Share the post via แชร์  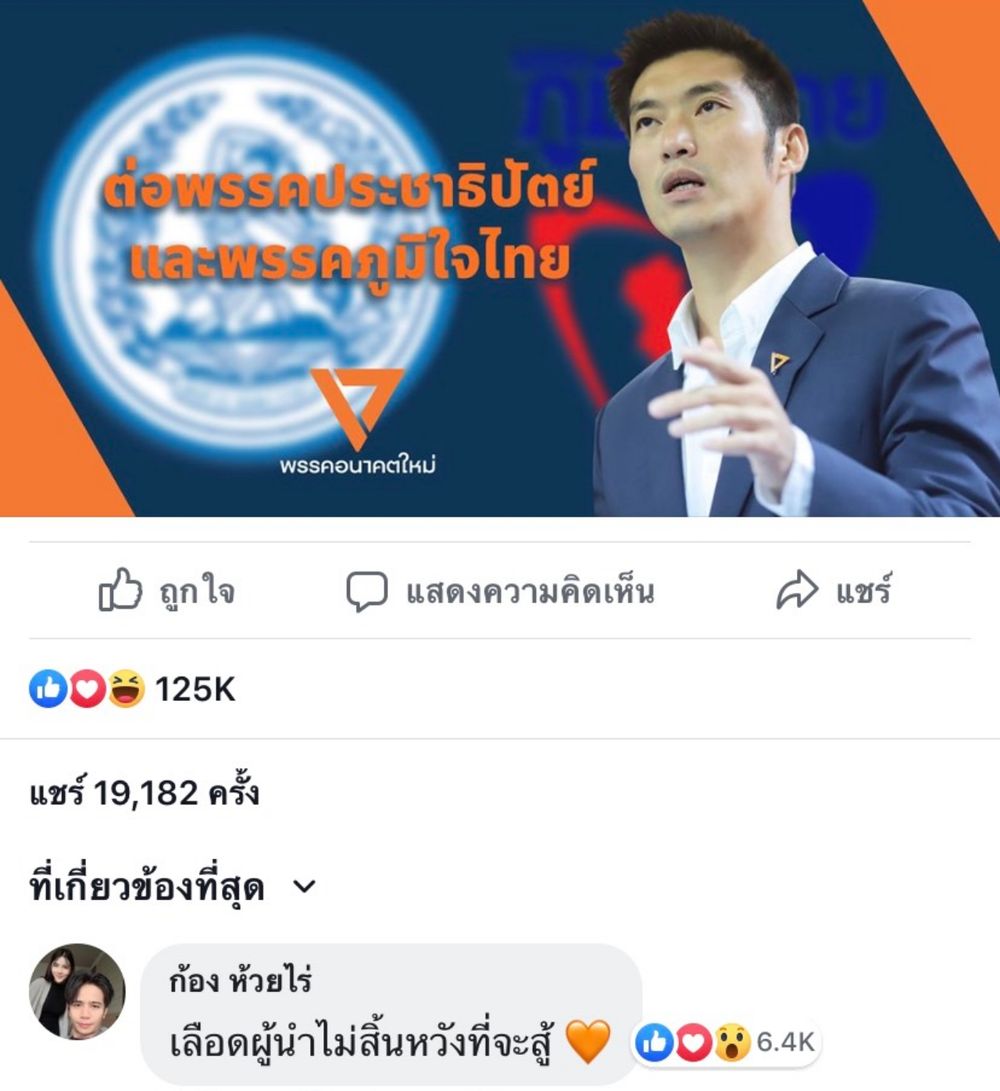pos(833,592)
